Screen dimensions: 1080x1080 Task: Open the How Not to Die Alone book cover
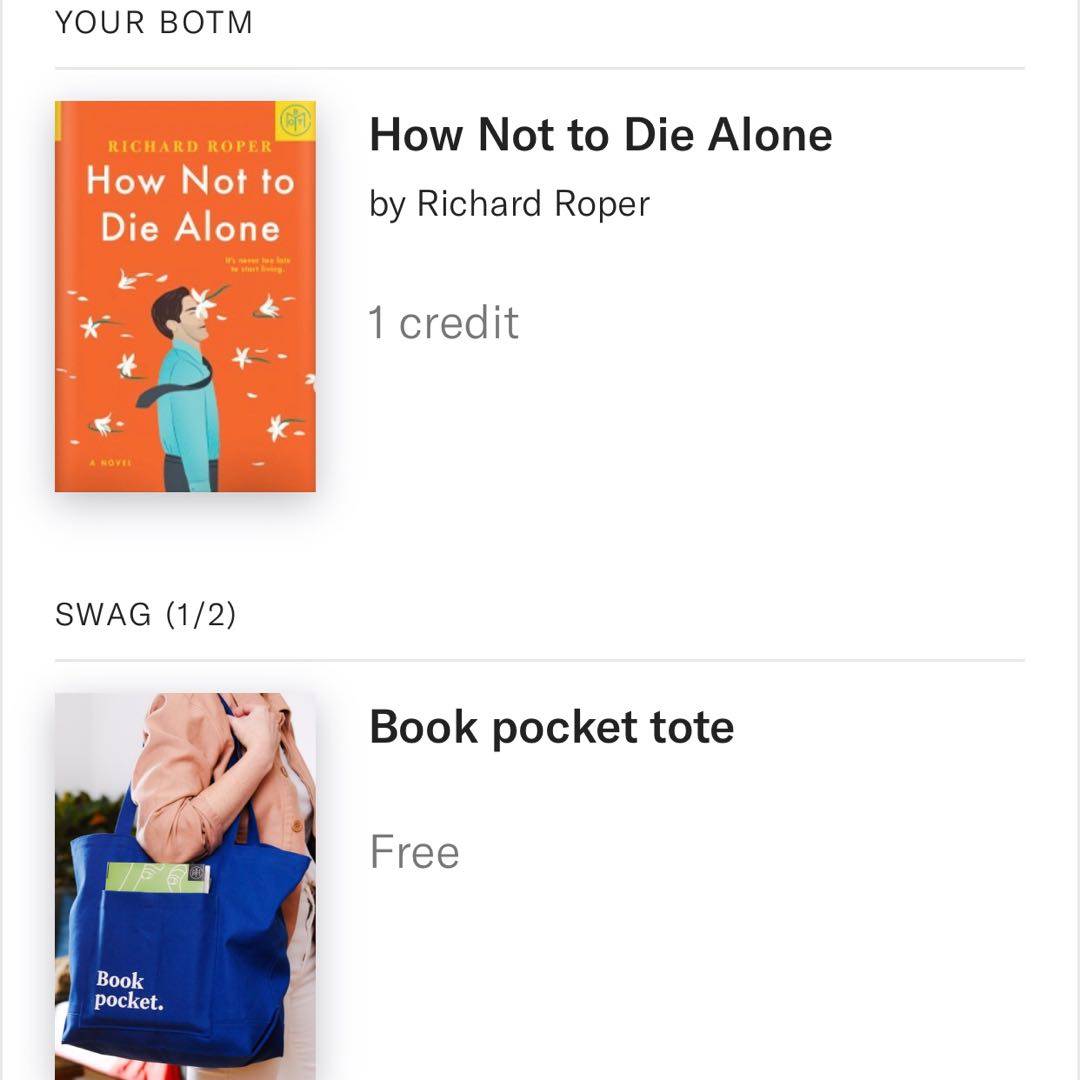pos(185,296)
